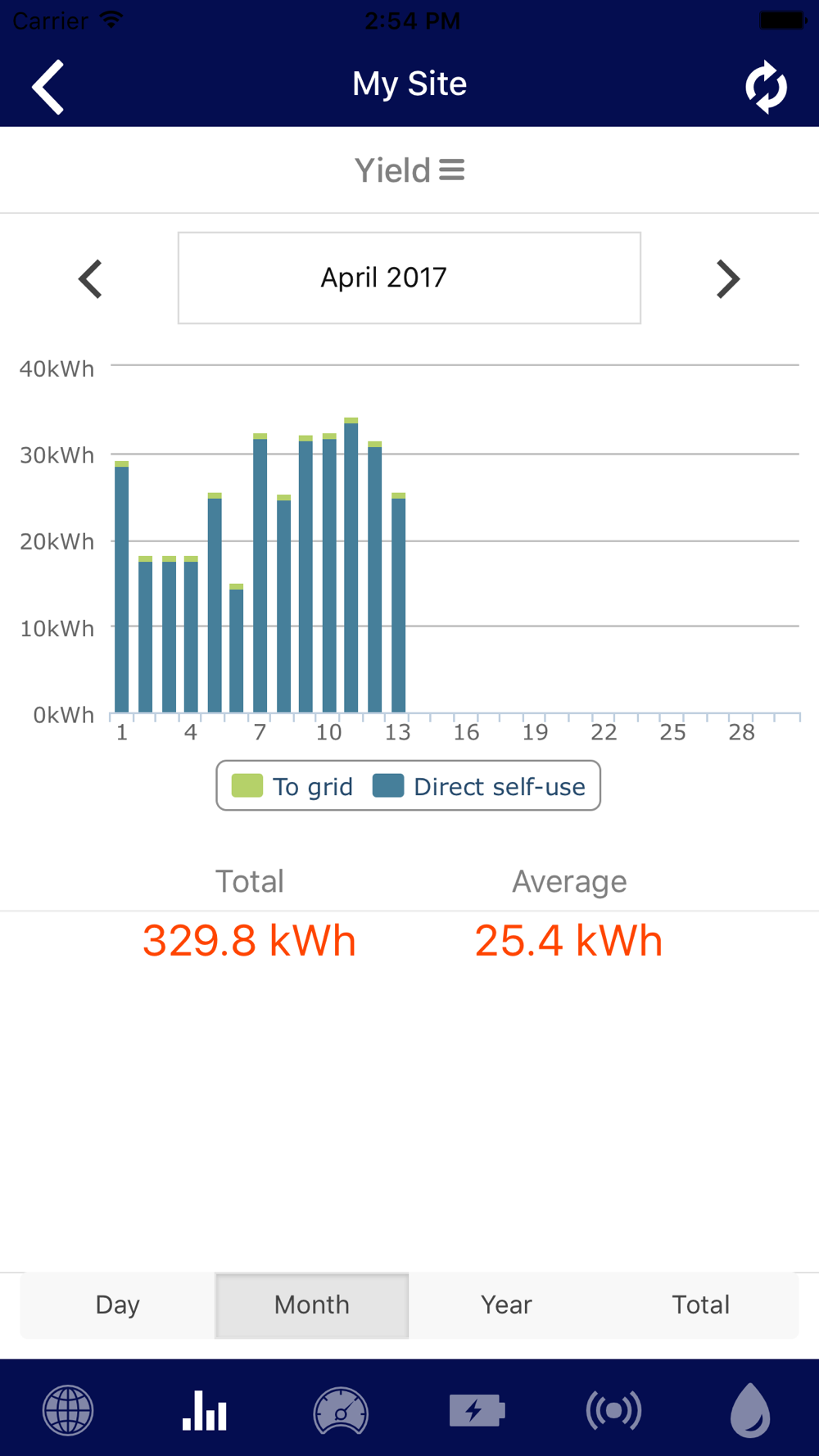819x1456 pixels.
Task: Refresh the site data
Action: point(766,87)
